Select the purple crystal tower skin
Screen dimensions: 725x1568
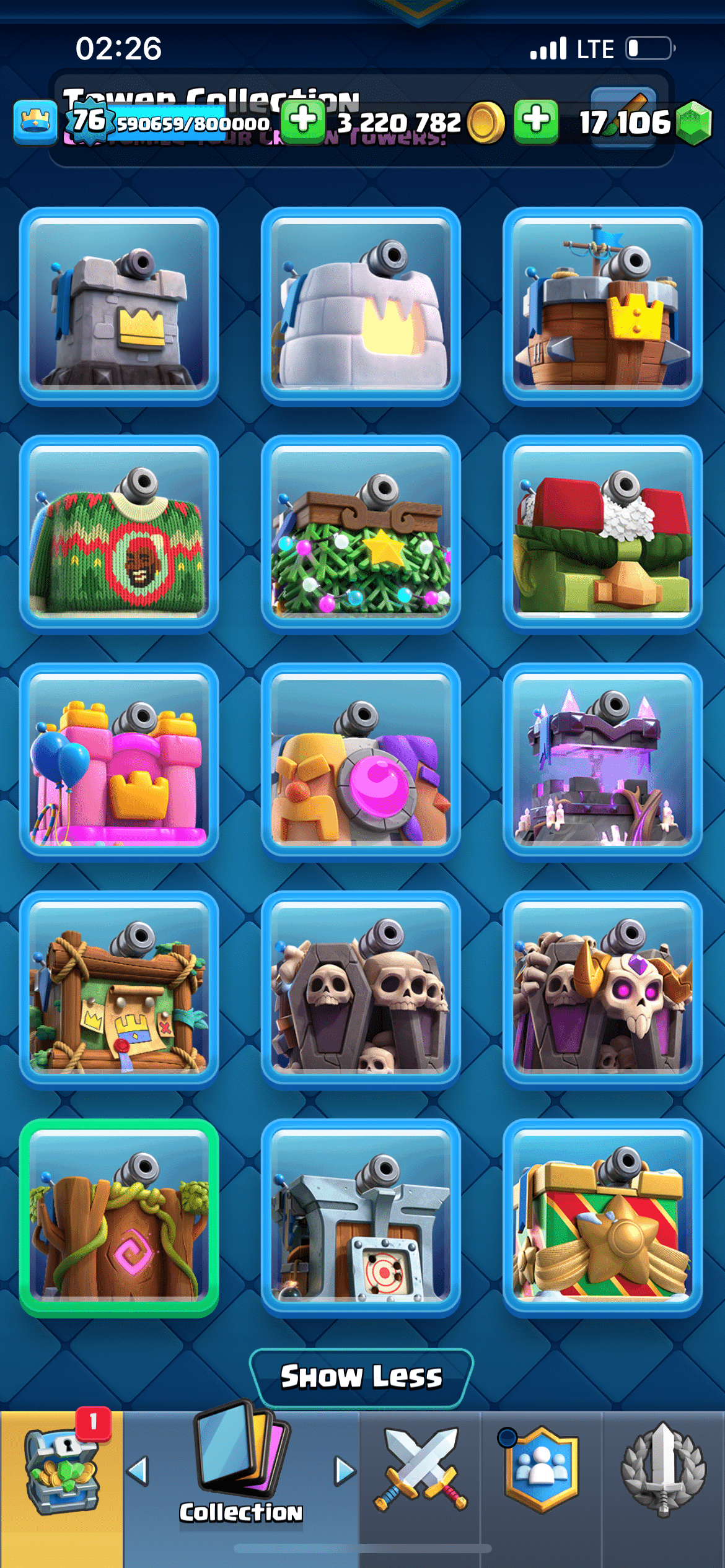[602, 762]
